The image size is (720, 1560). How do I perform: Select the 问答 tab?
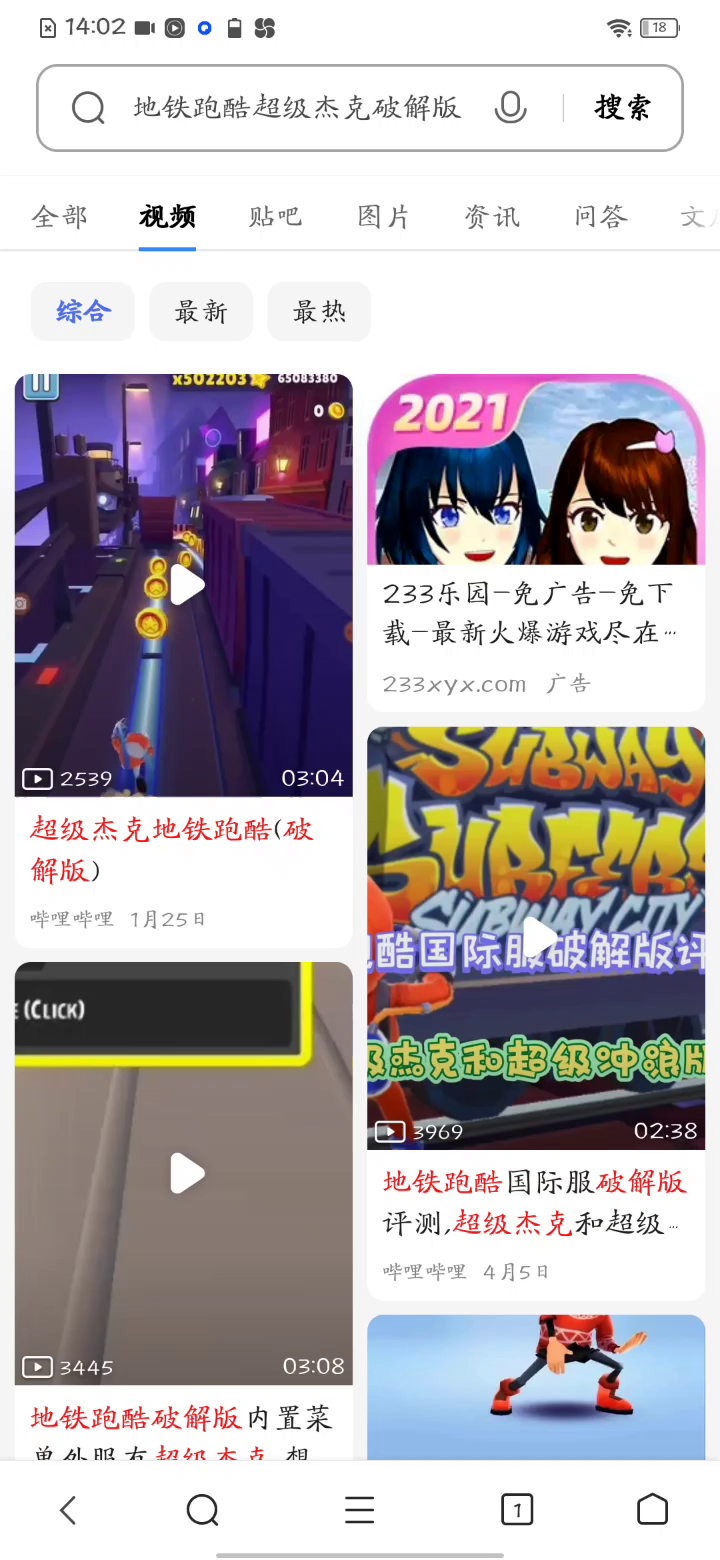tap(601, 216)
